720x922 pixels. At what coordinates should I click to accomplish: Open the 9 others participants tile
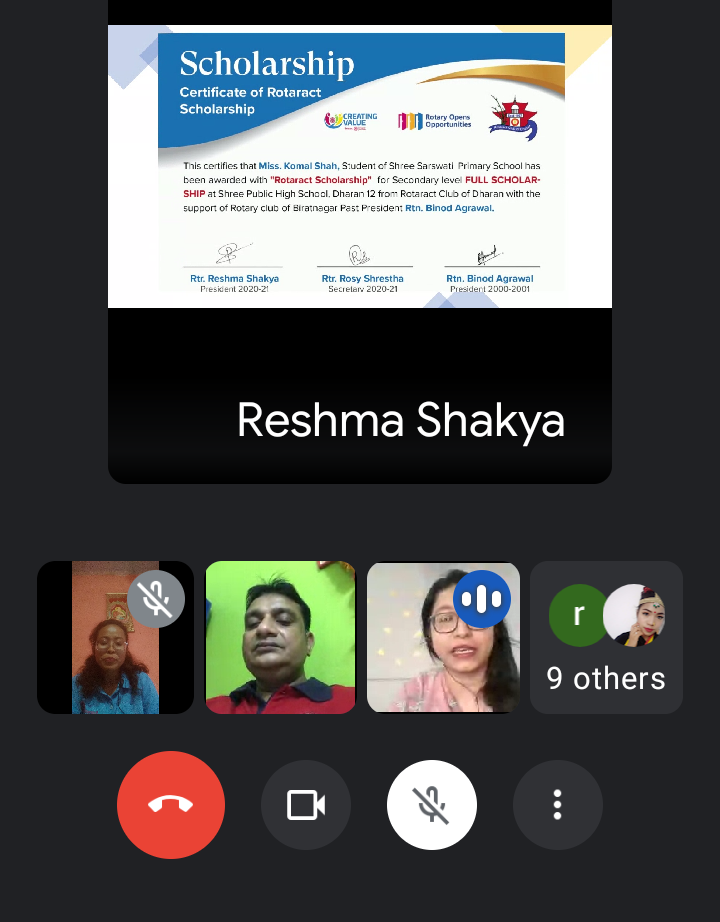tap(606, 637)
